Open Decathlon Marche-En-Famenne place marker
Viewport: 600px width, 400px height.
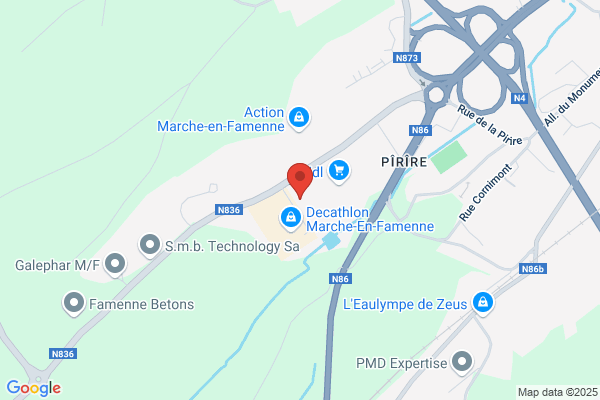tap(290, 216)
